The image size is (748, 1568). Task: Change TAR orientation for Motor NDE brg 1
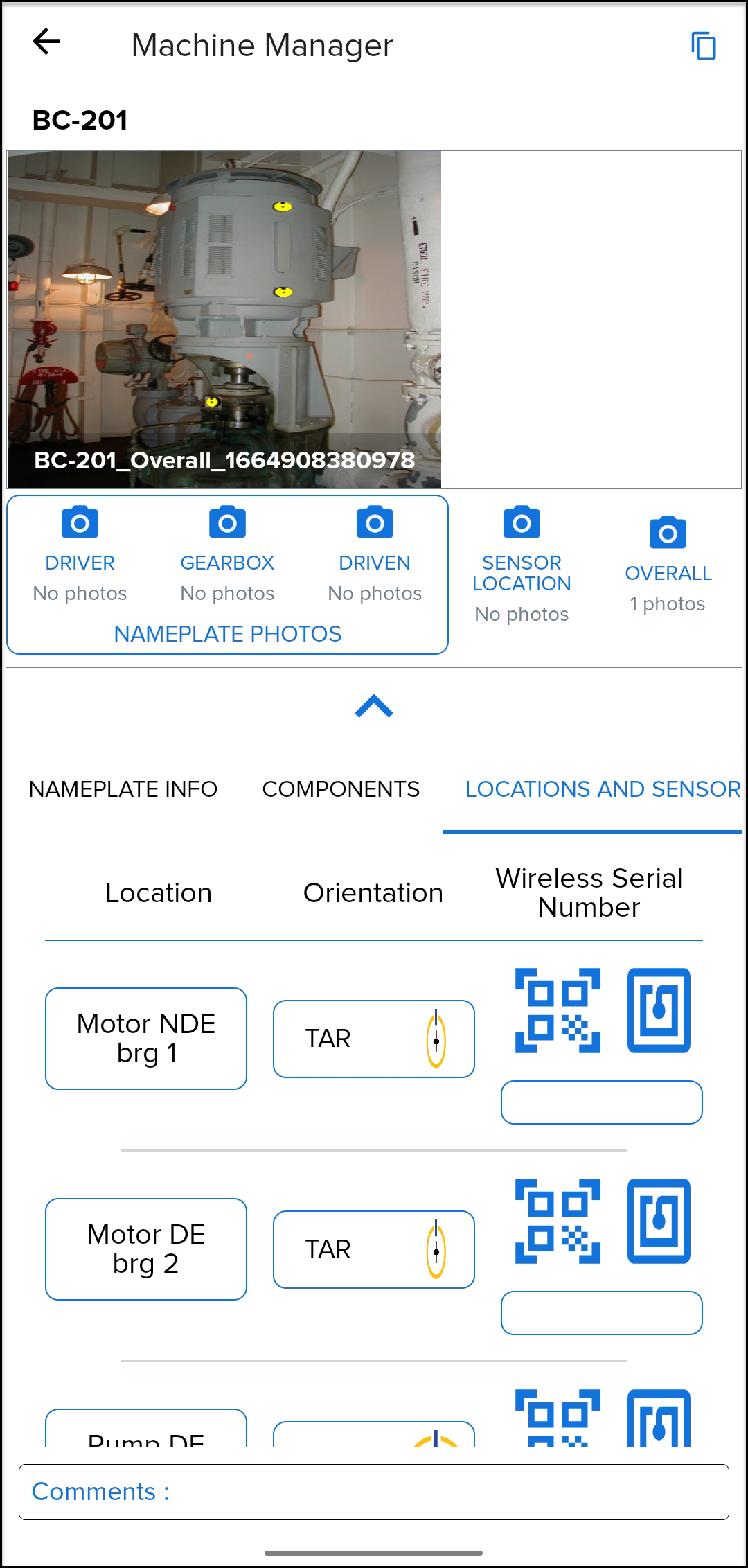point(374,1039)
